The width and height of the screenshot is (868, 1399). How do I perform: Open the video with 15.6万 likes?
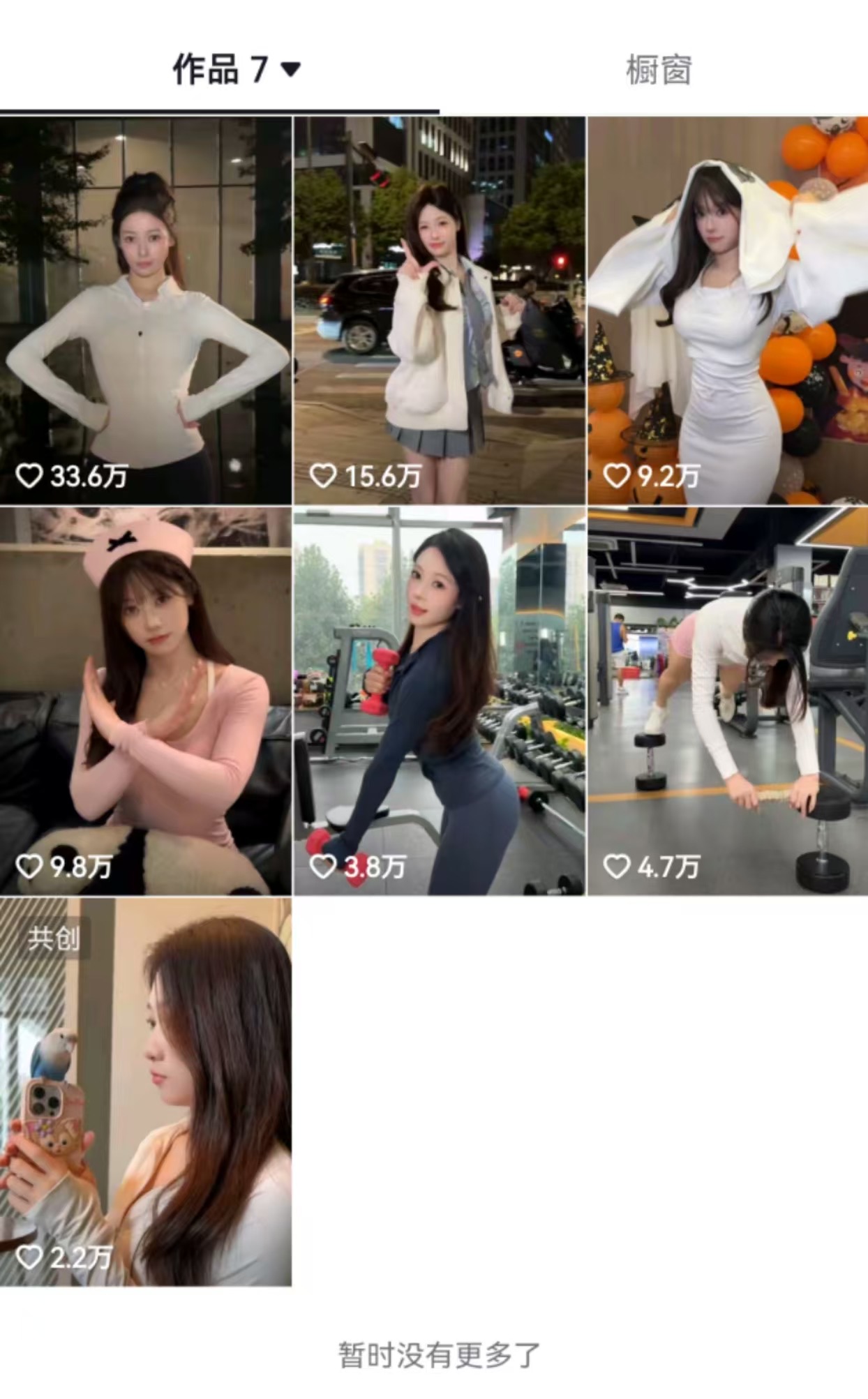point(439,311)
